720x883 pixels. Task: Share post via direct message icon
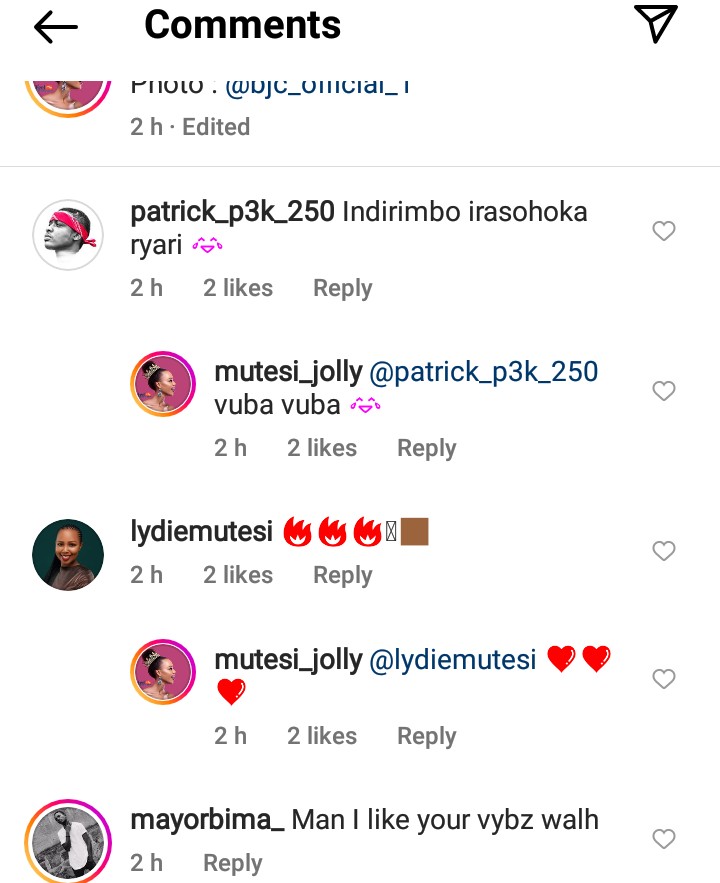tap(656, 24)
